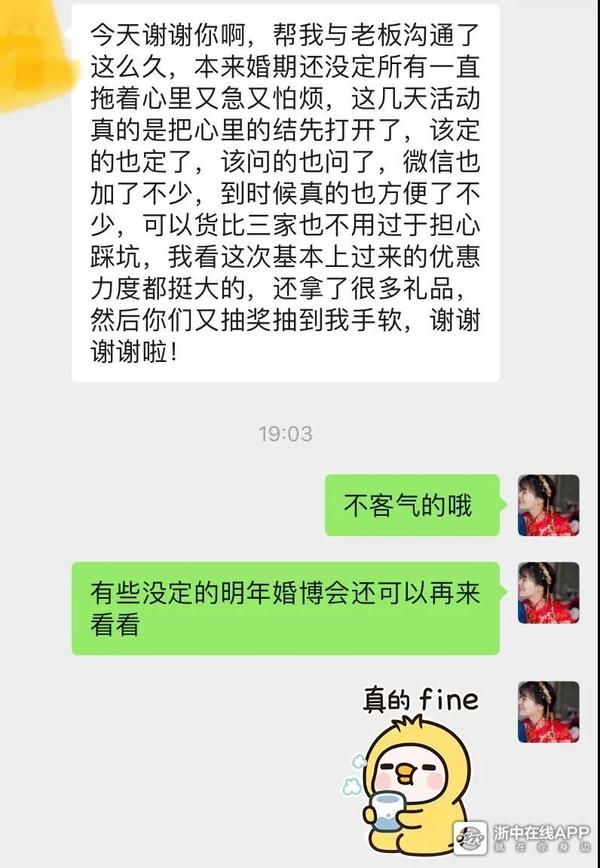Tap the avatar beside the duck sticker

click(548, 712)
